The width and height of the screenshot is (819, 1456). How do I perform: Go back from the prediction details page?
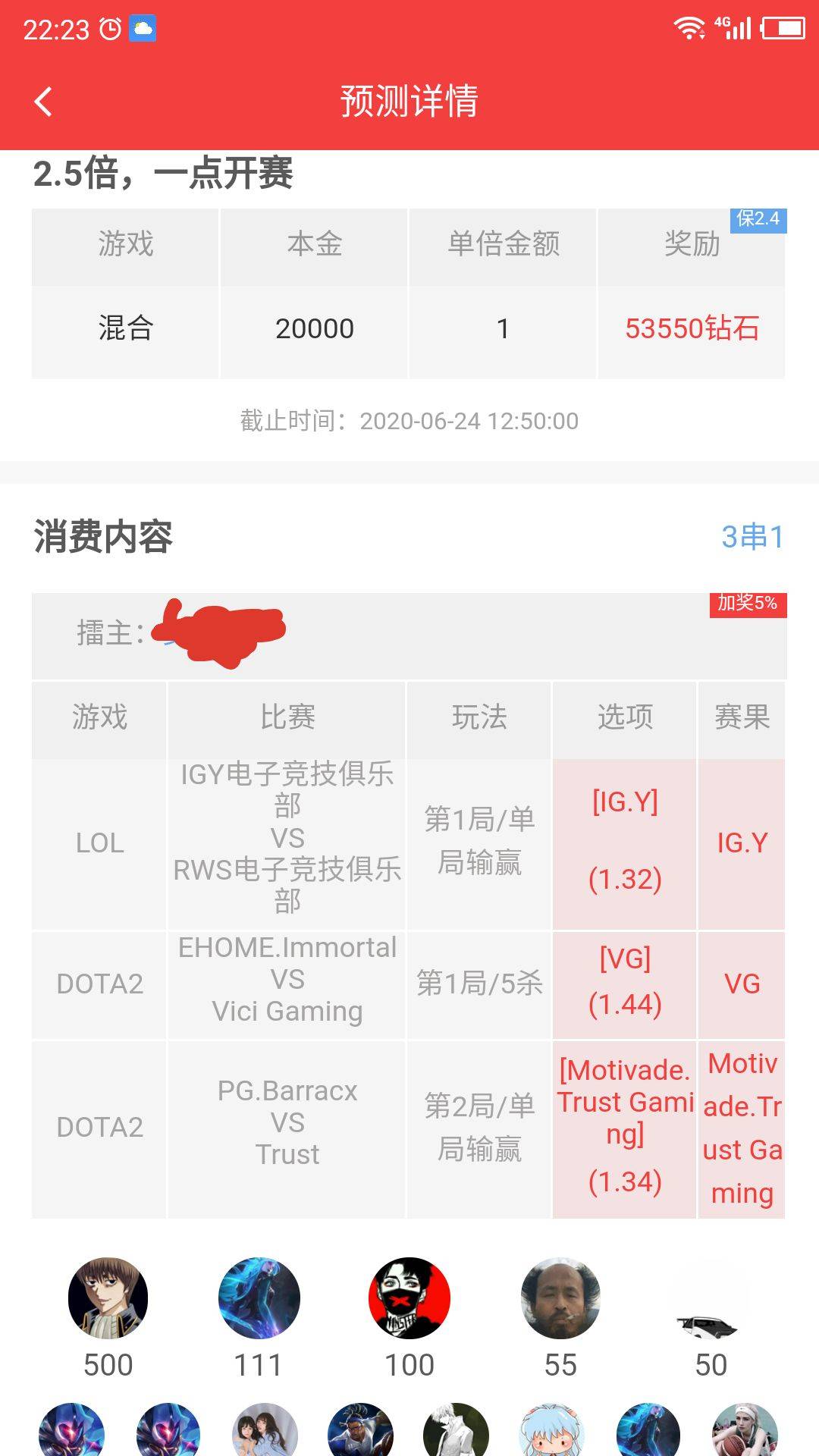pos(44,102)
